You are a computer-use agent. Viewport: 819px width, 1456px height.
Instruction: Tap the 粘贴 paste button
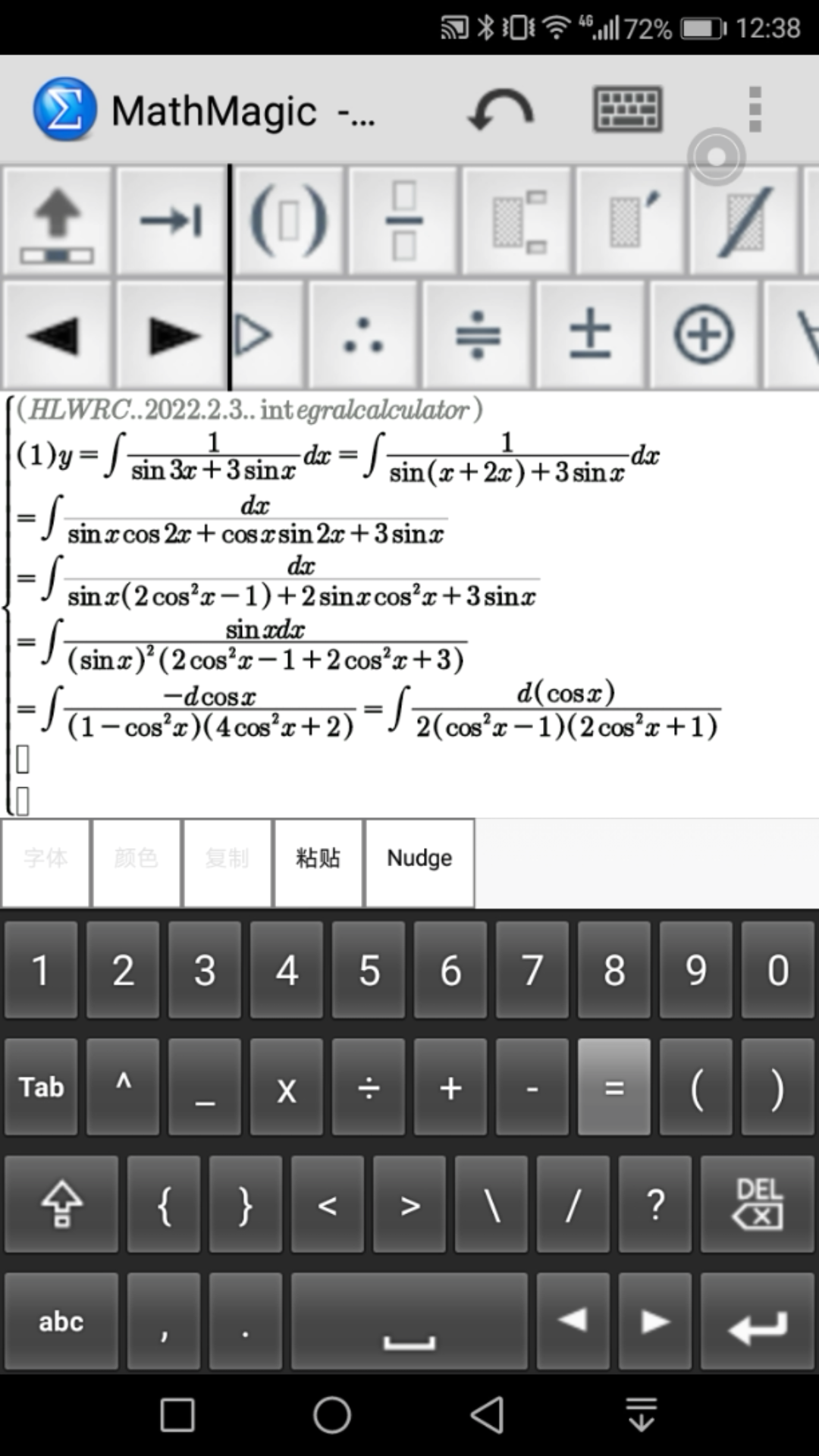318,858
